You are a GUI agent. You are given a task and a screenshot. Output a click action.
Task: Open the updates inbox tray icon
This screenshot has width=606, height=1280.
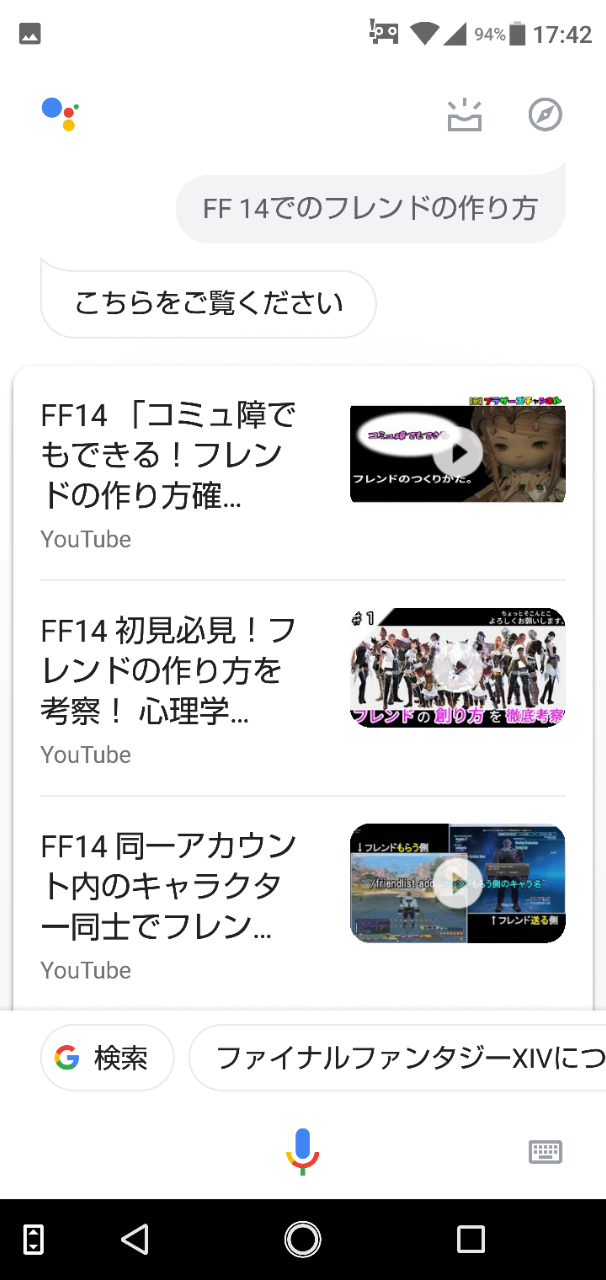(x=464, y=115)
